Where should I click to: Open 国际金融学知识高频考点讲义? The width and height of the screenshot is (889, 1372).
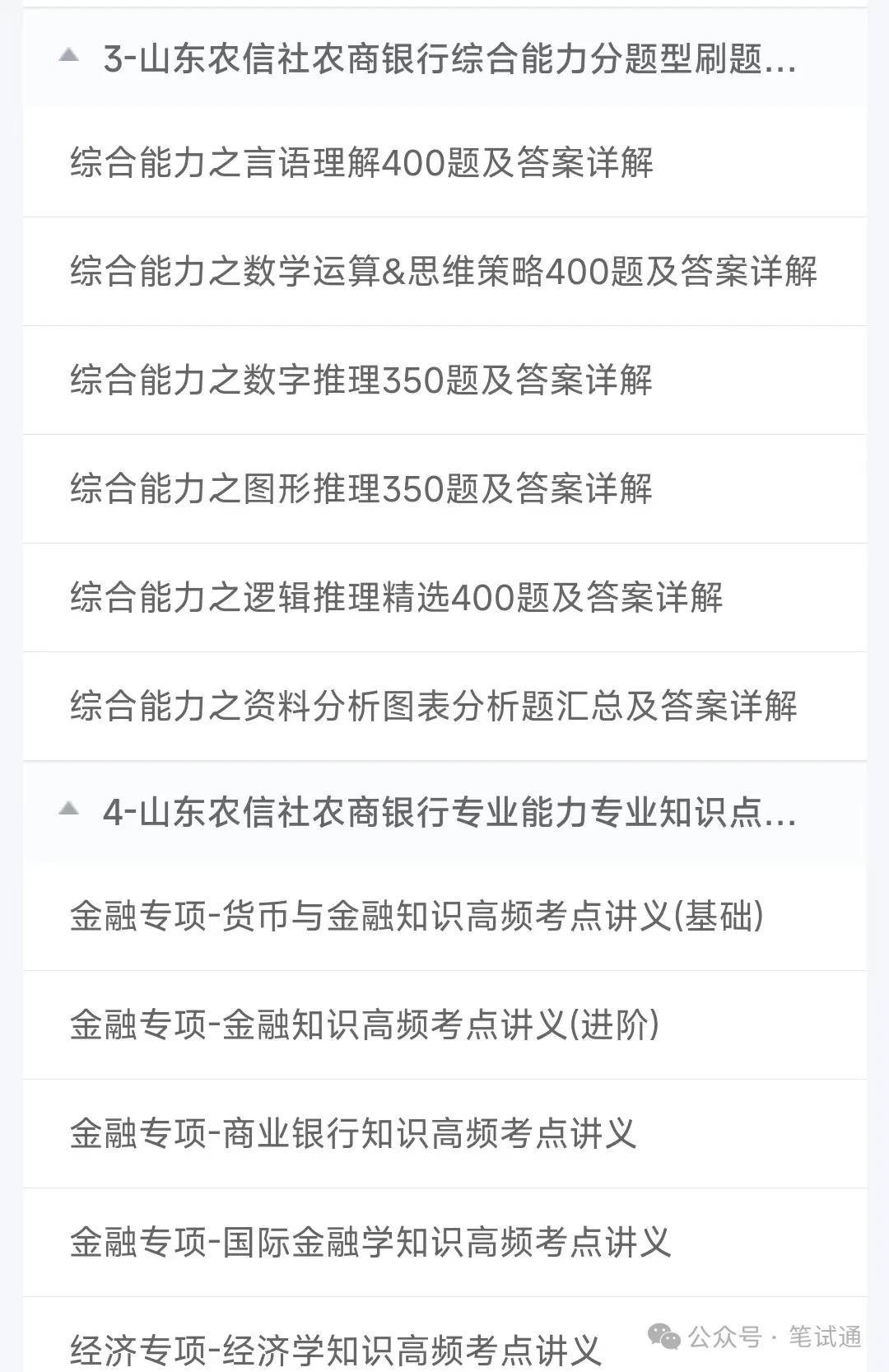444,1242
